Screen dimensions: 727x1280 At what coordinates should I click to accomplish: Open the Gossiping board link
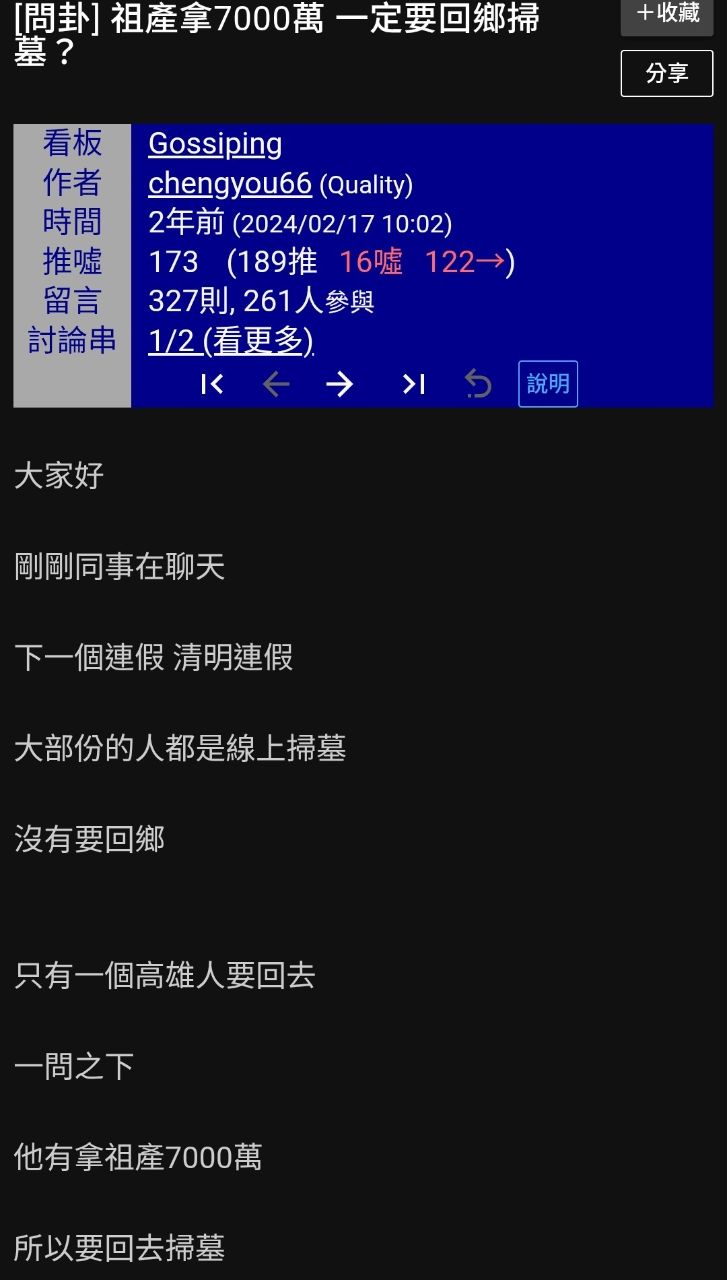click(x=215, y=144)
